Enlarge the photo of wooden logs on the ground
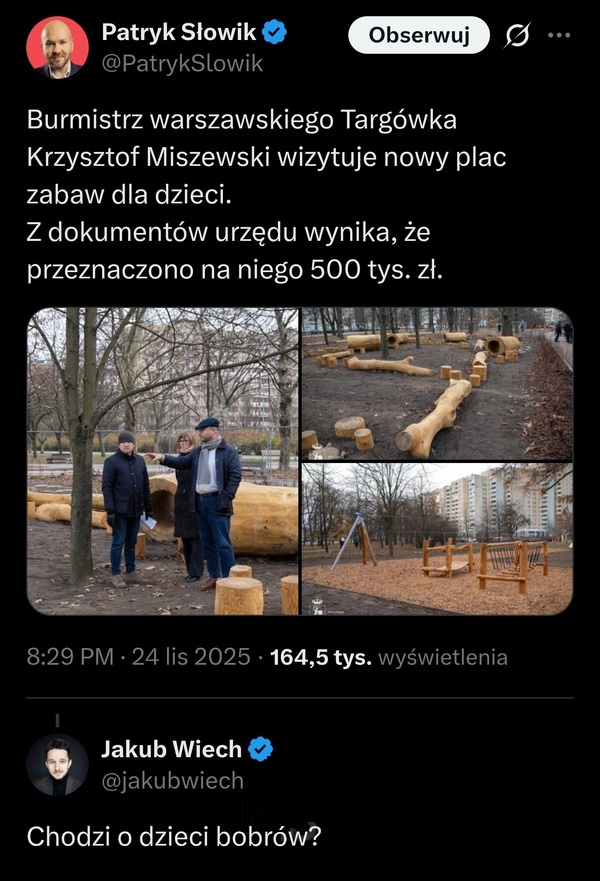This screenshot has height=881, width=600. [x=437, y=382]
